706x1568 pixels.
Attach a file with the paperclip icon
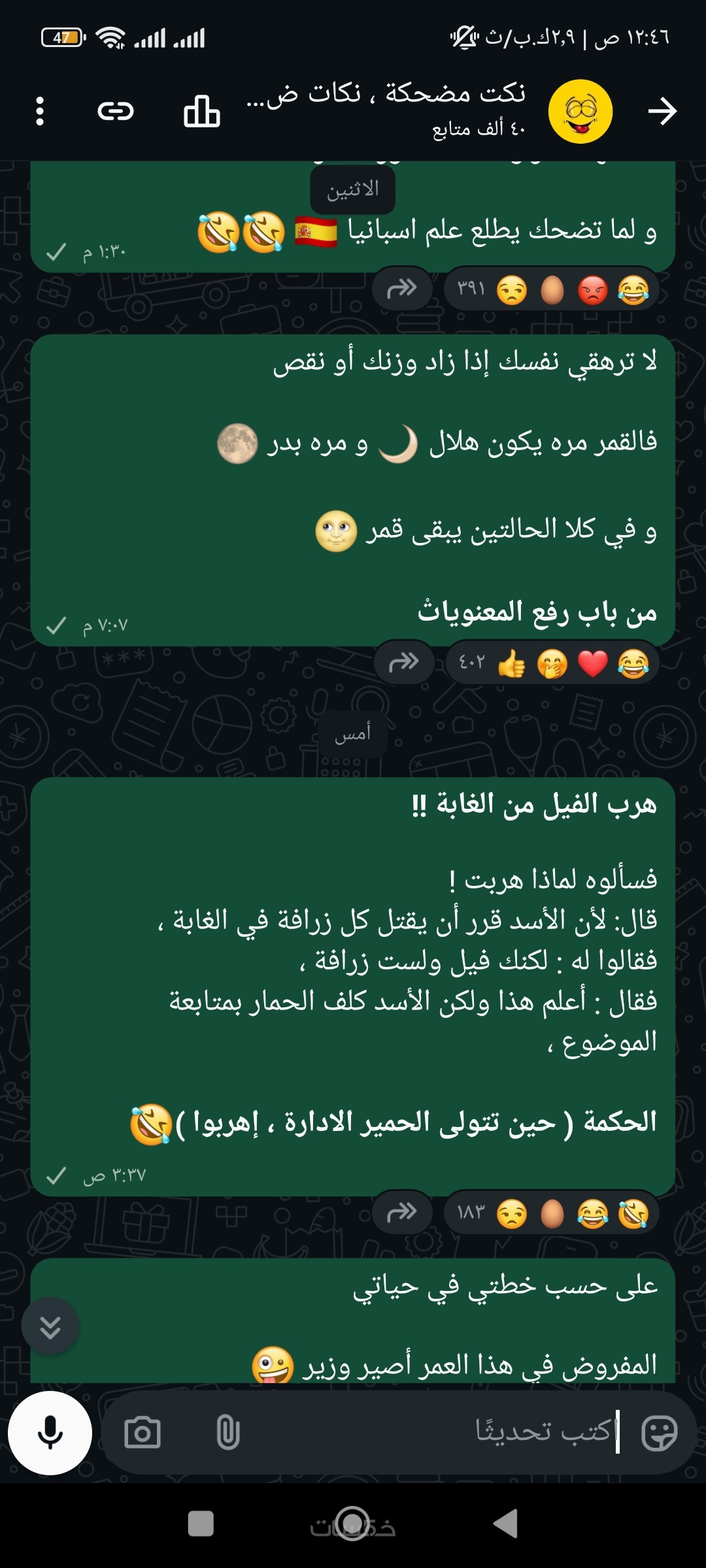tap(227, 1433)
